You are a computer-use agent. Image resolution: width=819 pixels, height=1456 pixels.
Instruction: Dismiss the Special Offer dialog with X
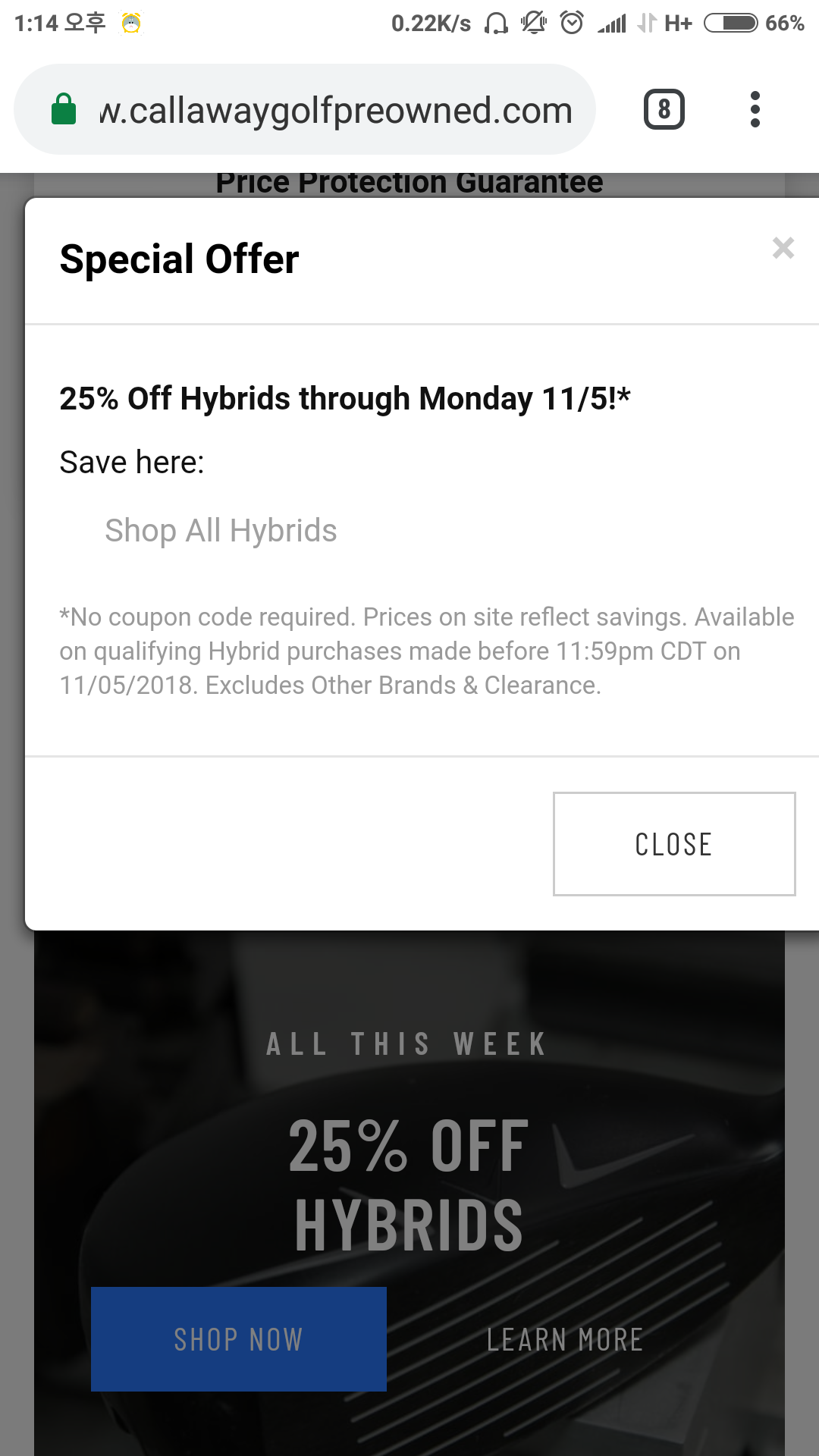(783, 248)
